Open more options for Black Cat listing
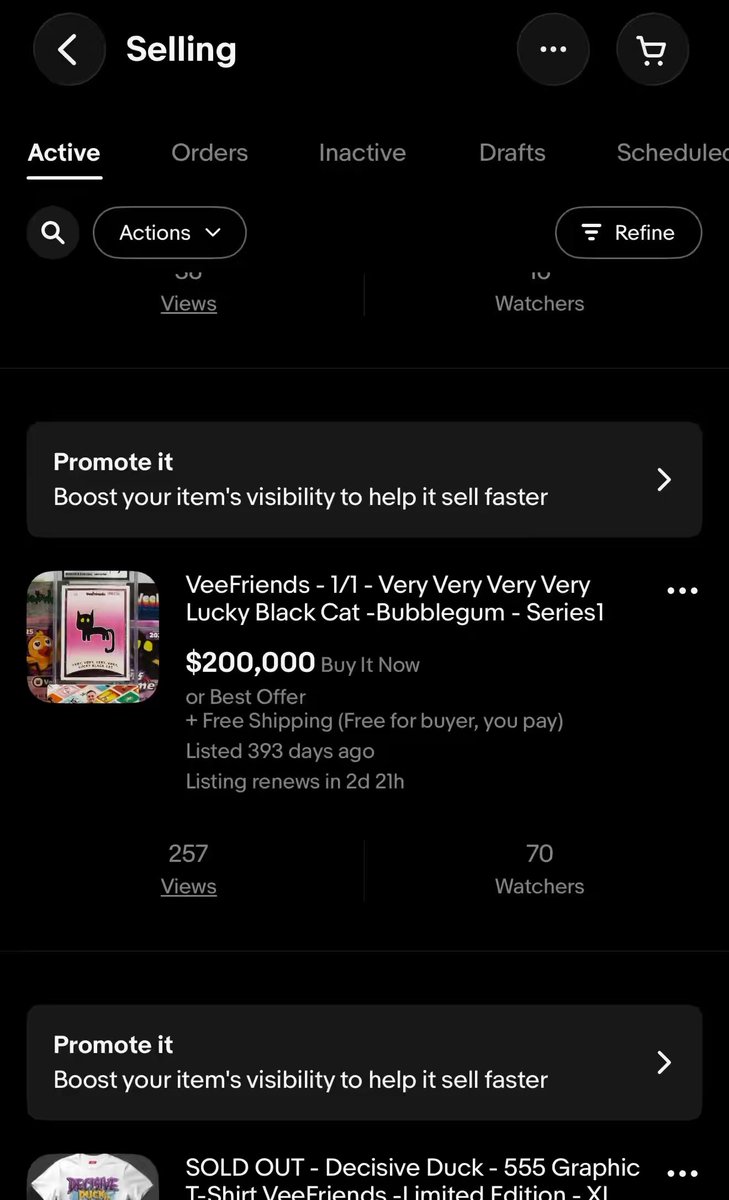 coord(682,591)
